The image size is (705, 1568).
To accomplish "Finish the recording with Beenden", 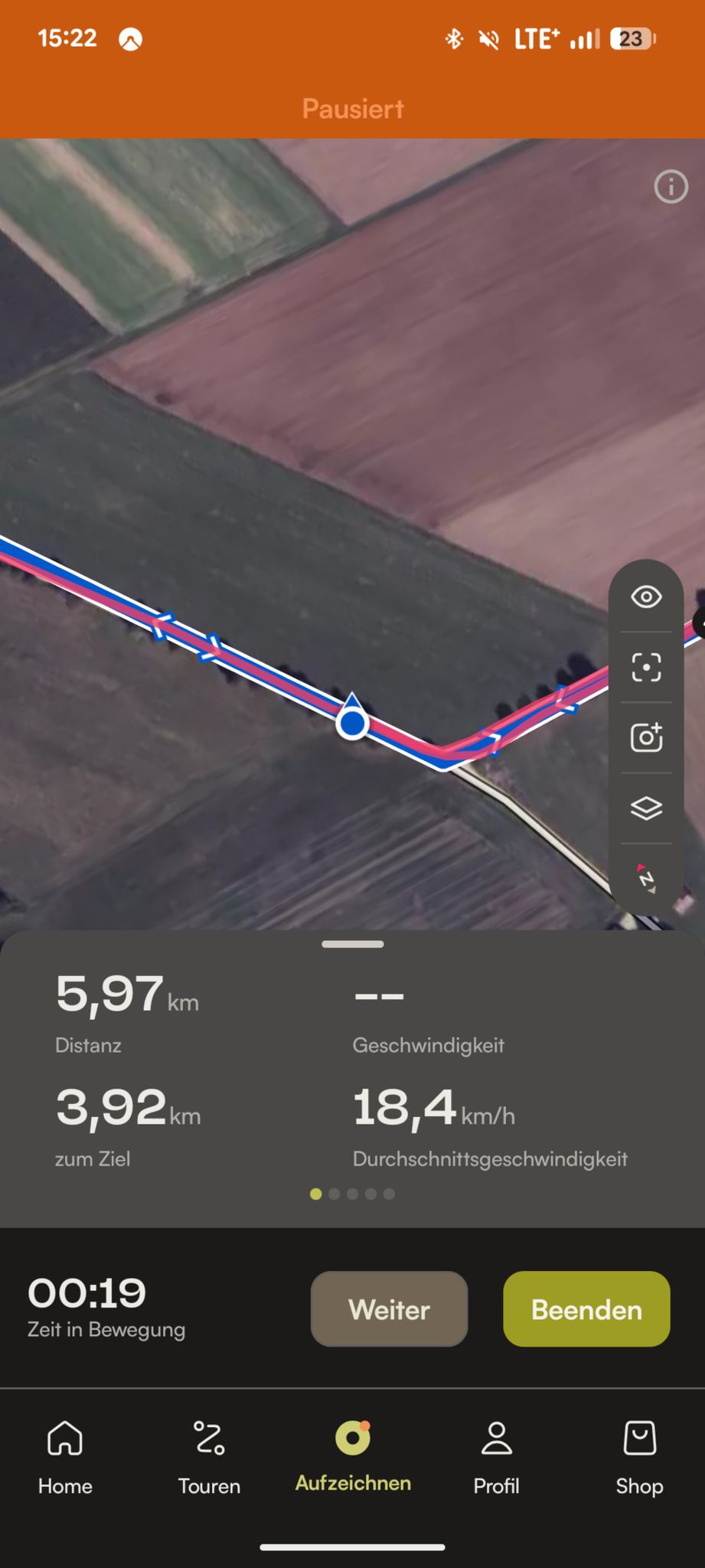I will pos(586,1309).
